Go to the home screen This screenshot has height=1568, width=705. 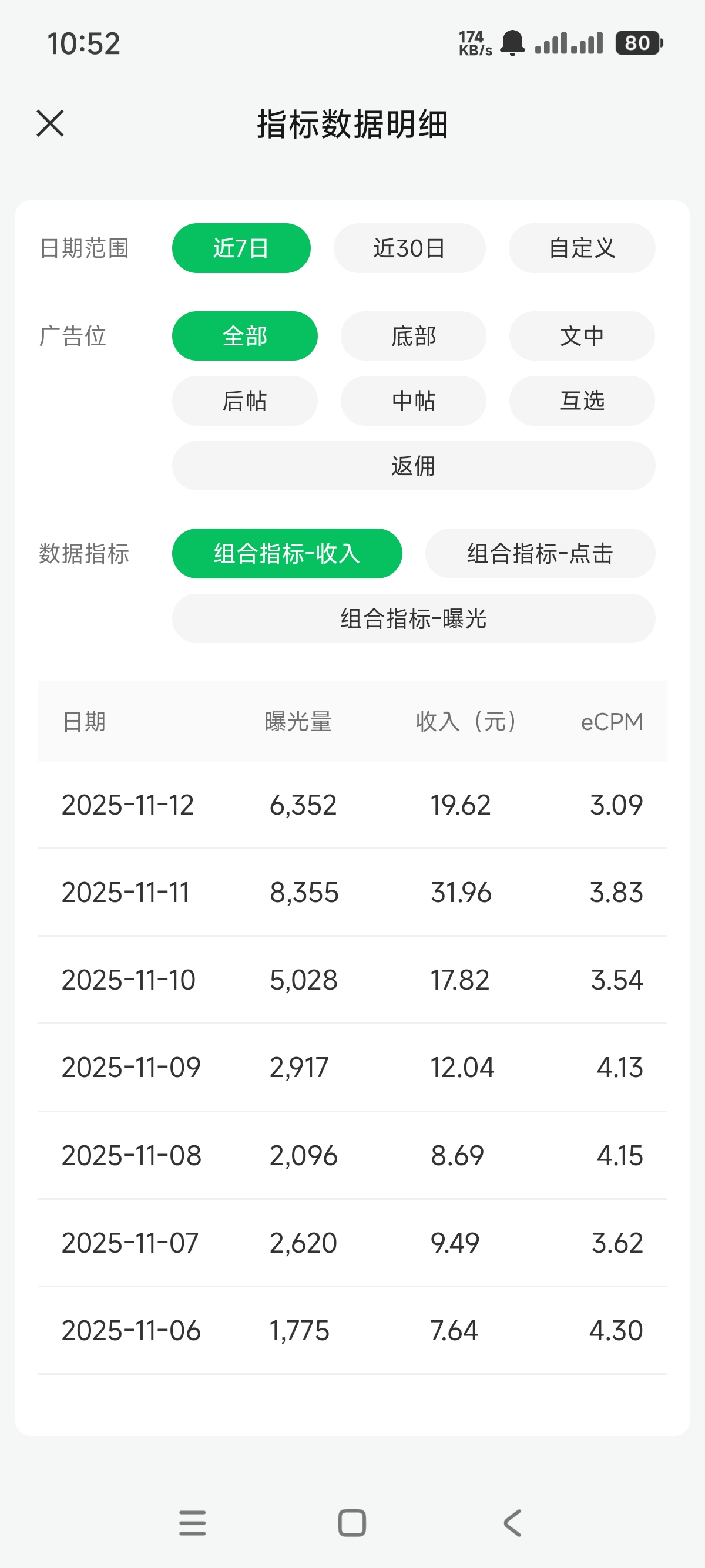352,1523
